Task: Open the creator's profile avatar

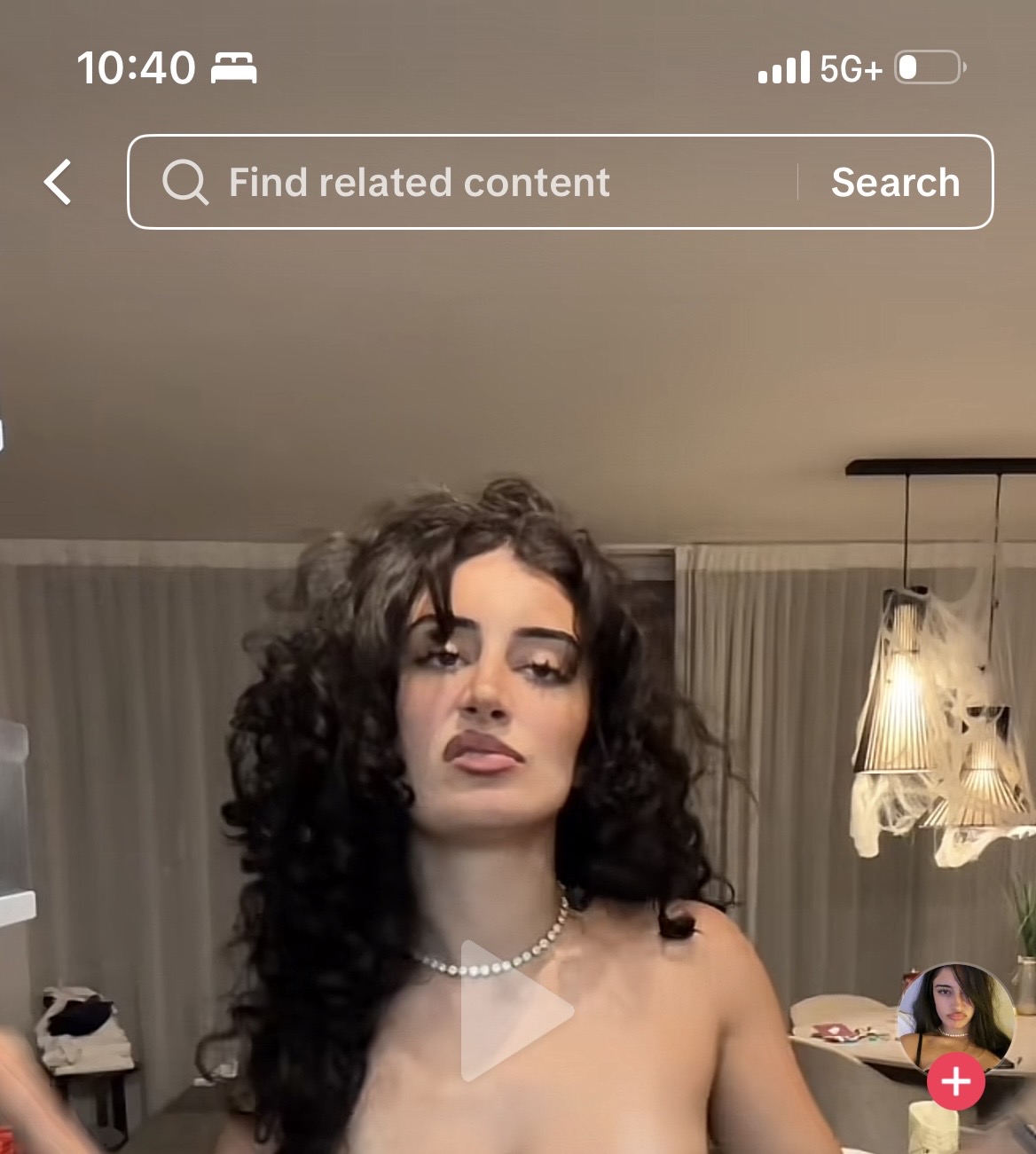Action: pos(956,1016)
